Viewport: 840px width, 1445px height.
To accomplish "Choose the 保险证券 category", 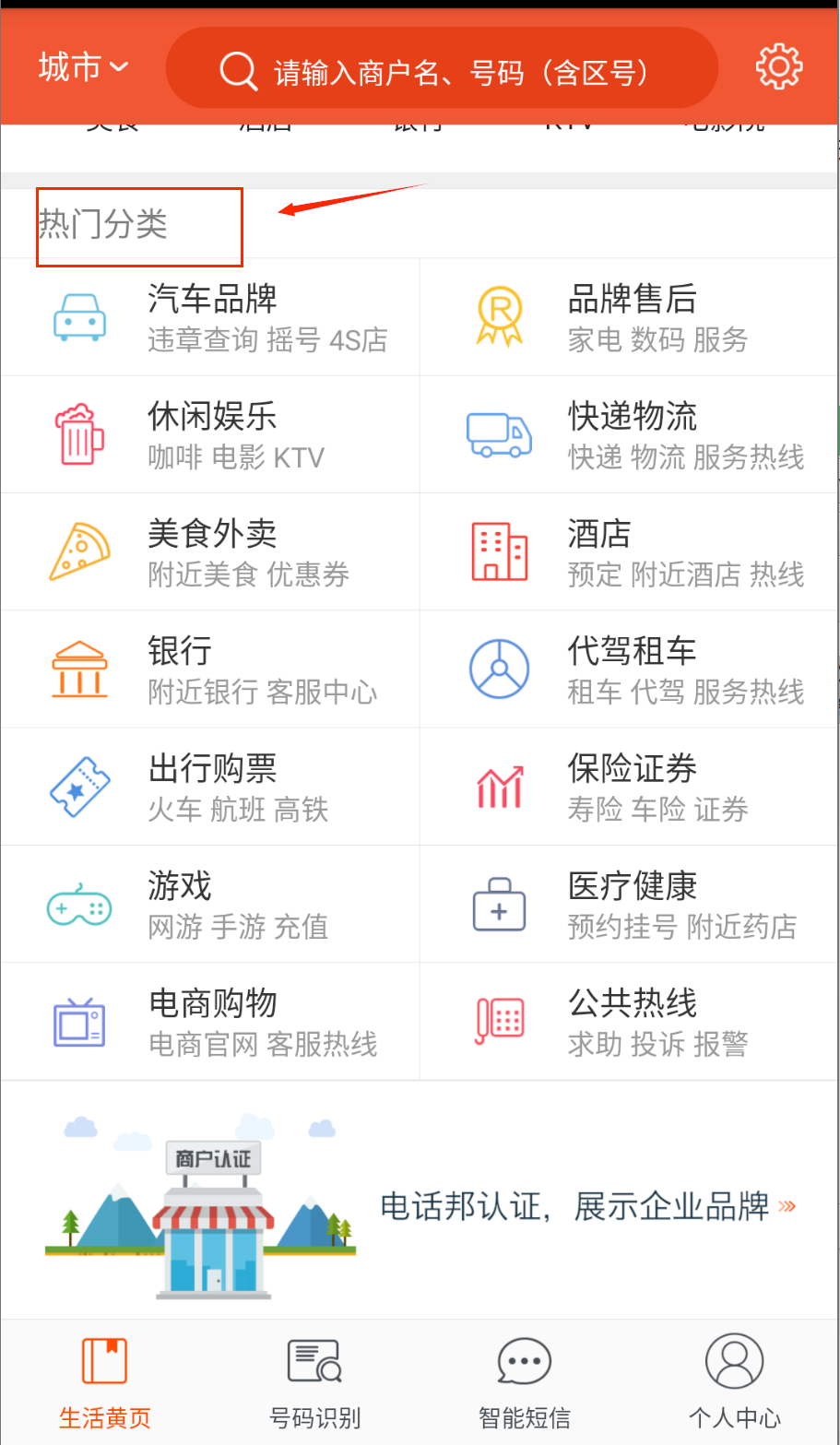I will coord(630,787).
